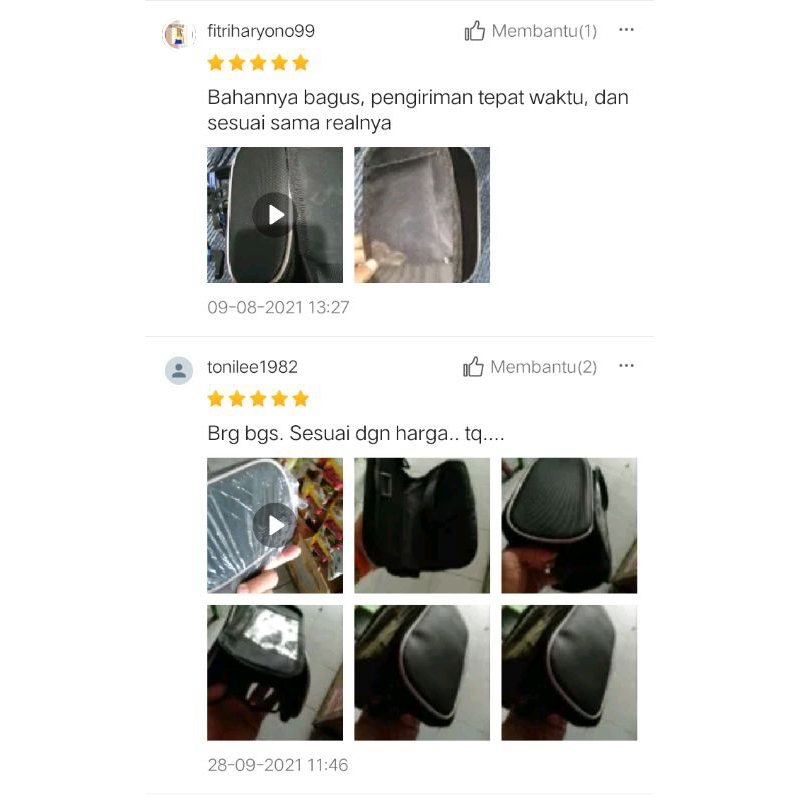Open tonilee1982's profile avatar

(x=179, y=370)
